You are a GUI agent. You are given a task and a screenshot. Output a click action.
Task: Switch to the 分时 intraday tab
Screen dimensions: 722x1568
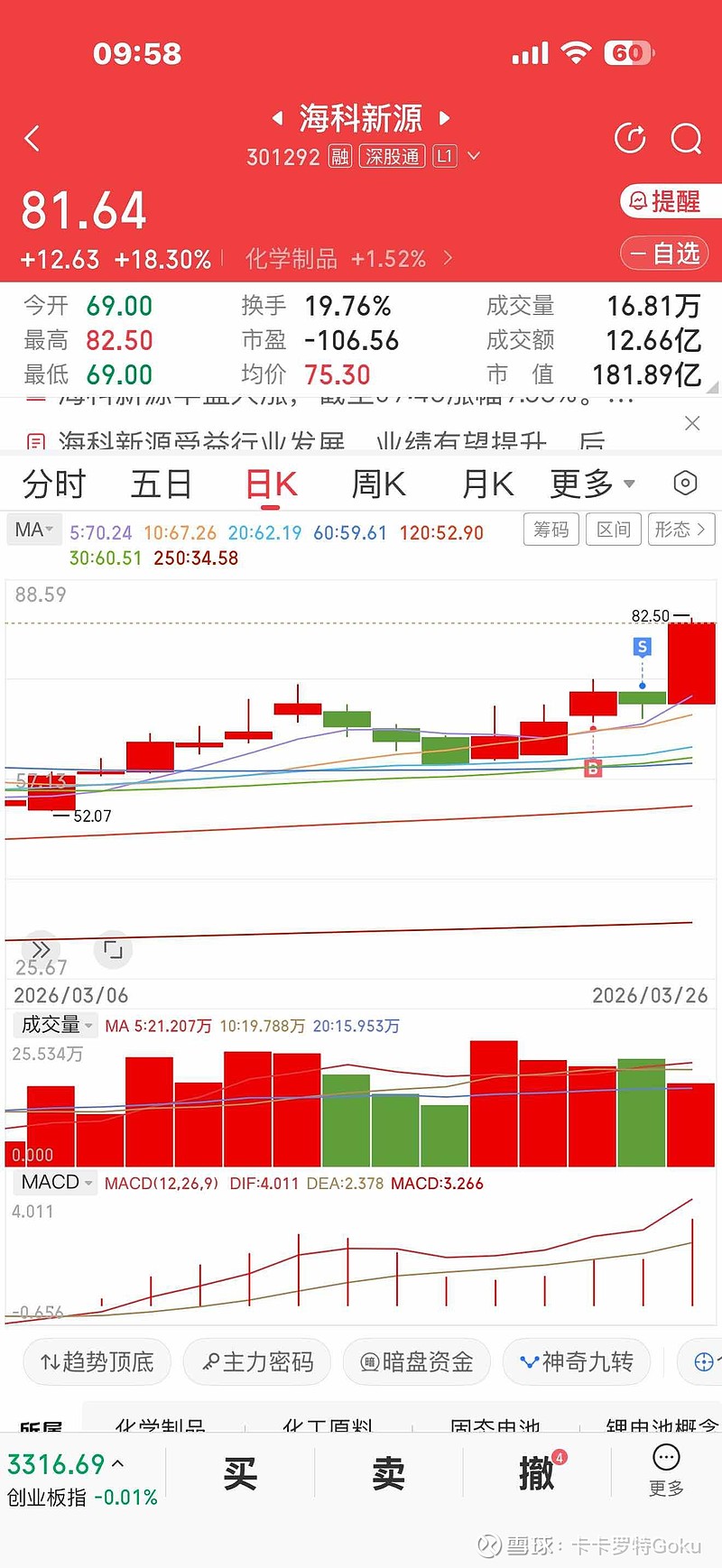pyautogui.click(x=51, y=484)
